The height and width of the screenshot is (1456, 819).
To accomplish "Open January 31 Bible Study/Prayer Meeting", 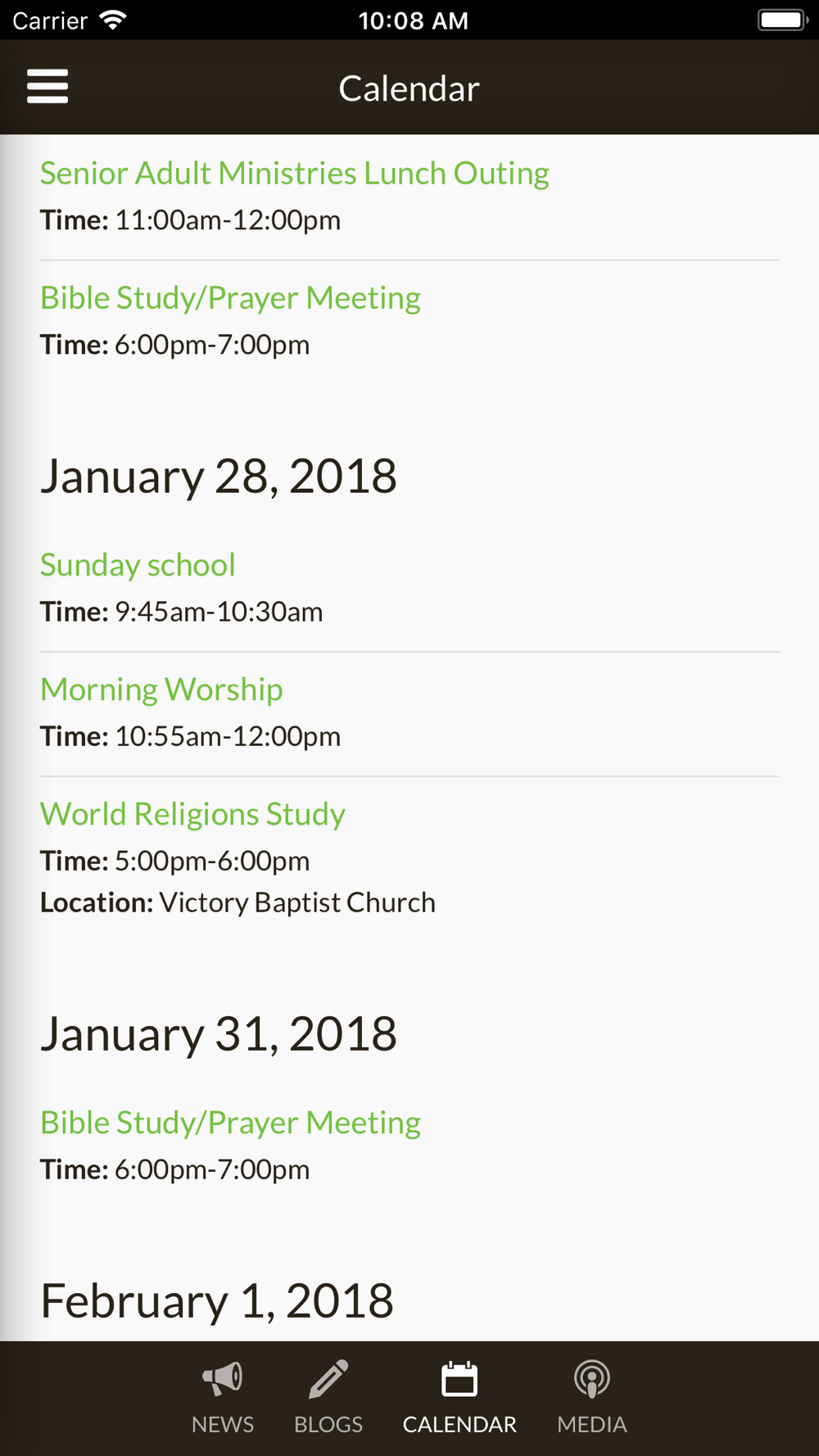I will (x=230, y=1123).
